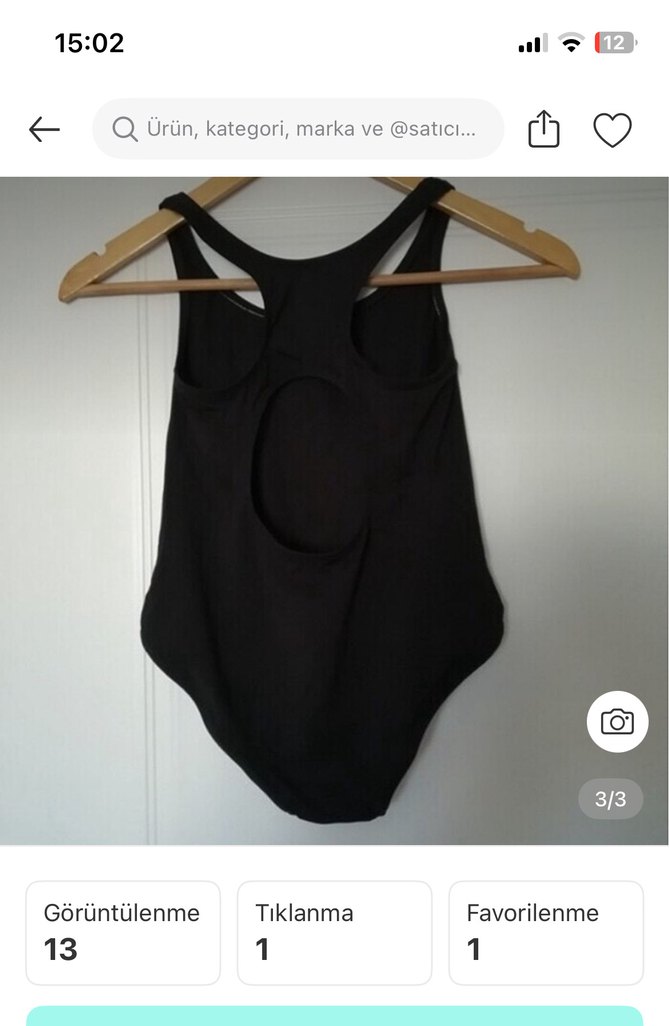Image resolution: width=669 pixels, height=1026 pixels.
Task: Tap the turquoise button at the bottom
Action: click(334, 1015)
